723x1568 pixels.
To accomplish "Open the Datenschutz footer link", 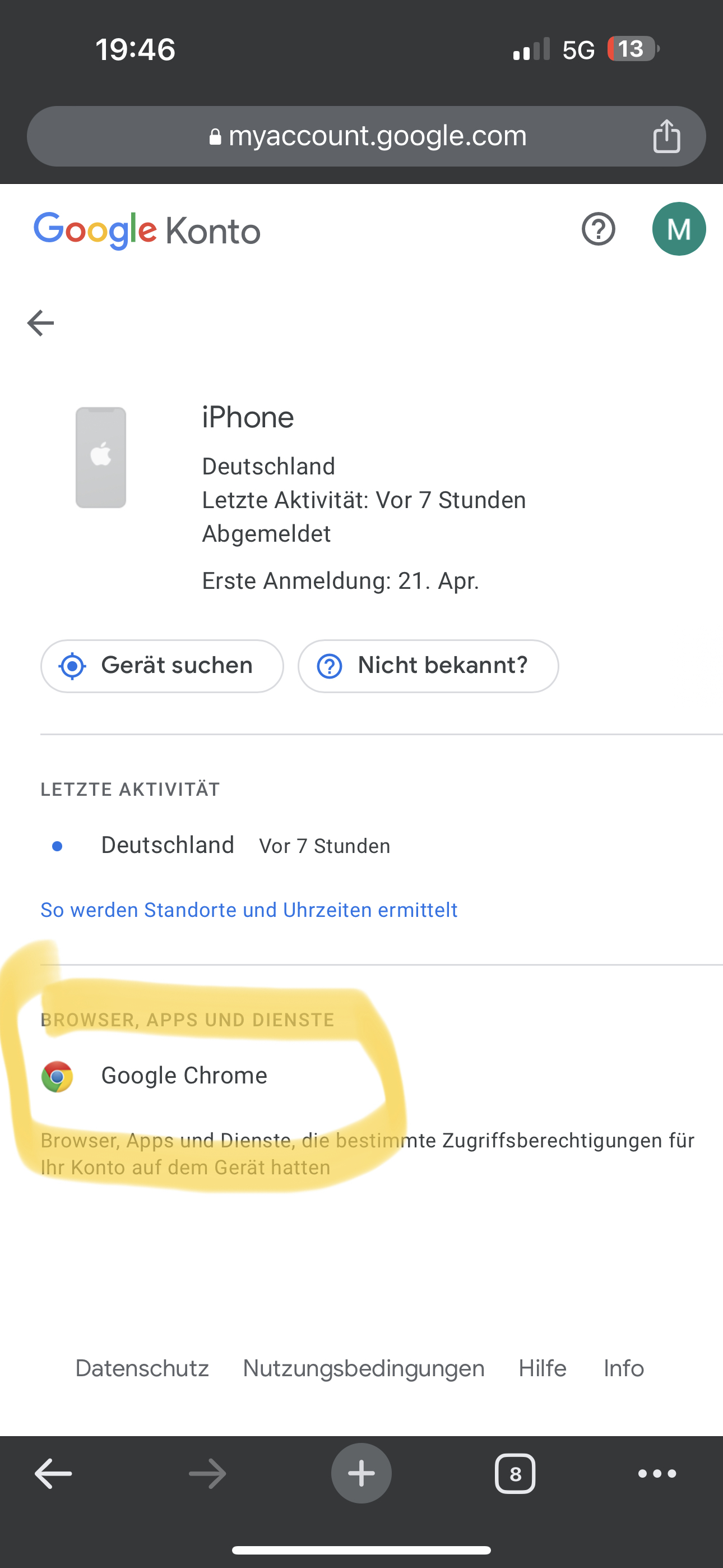I will pos(142,1368).
